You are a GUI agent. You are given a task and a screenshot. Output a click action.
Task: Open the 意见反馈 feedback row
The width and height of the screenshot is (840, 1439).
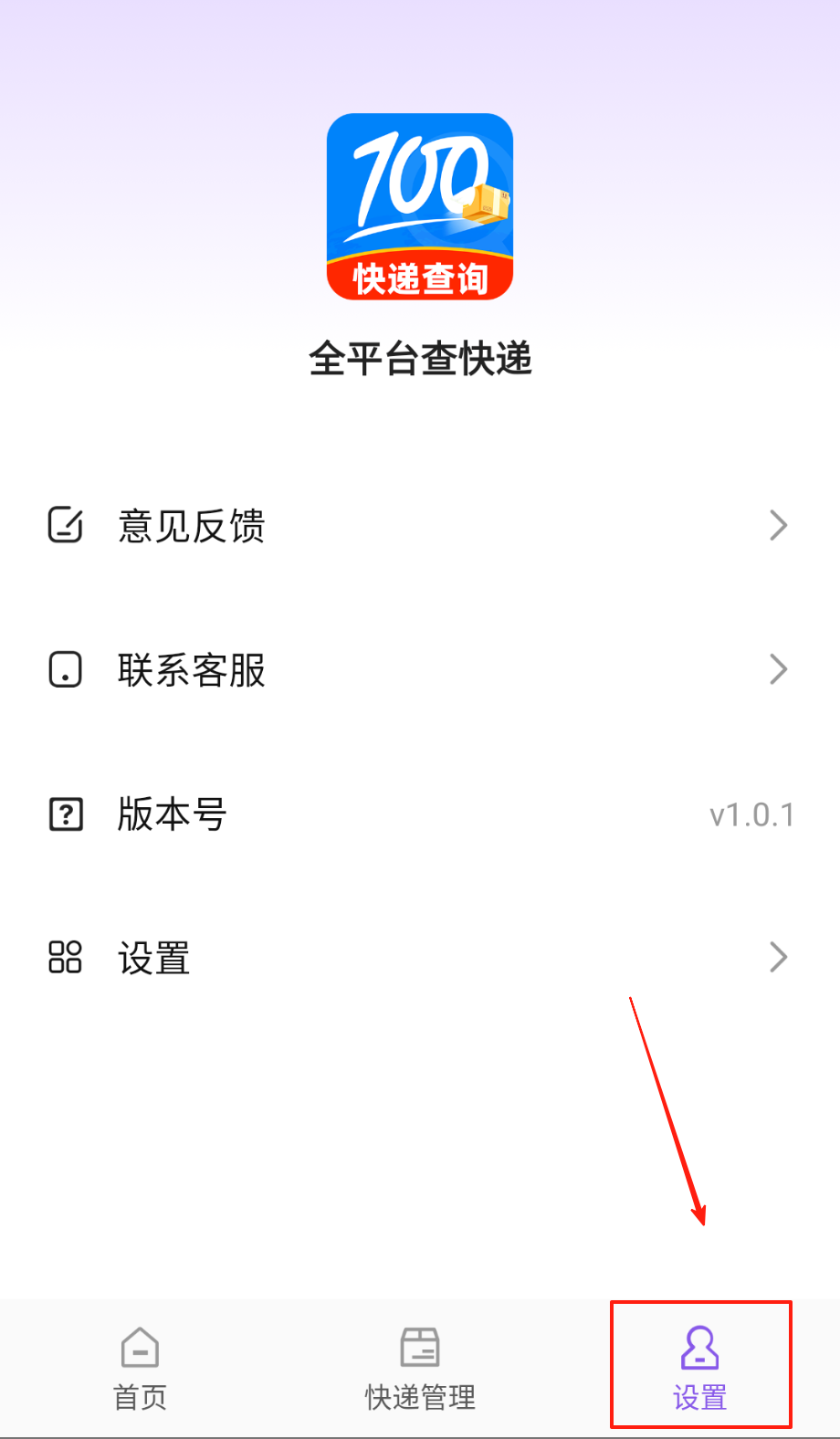[419, 526]
